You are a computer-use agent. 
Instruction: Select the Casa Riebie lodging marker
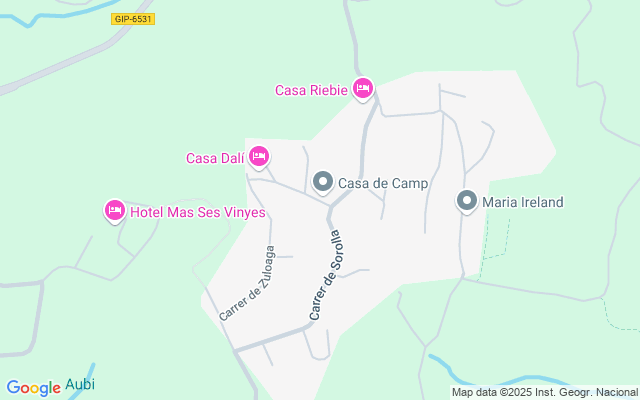click(x=363, y=89)
